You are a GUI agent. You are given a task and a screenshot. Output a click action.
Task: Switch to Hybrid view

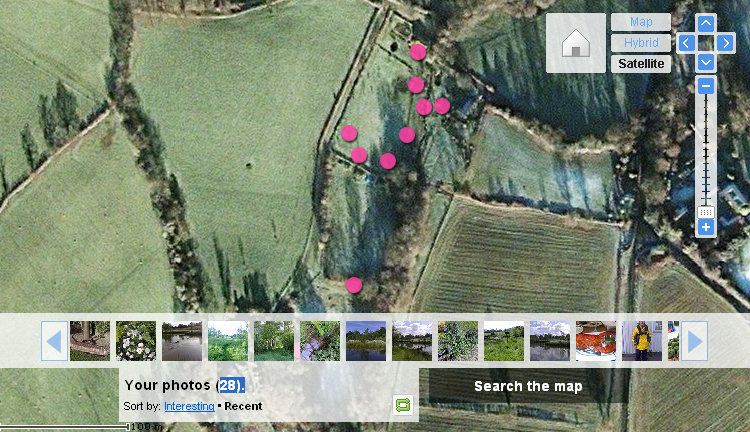pyautogui.click(x=640, y=43)
